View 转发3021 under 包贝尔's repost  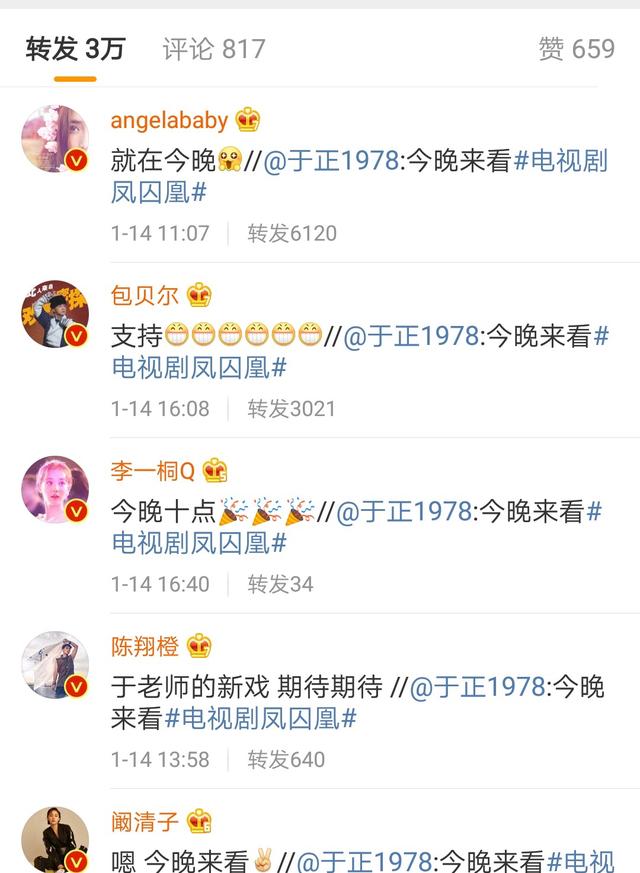pos(292,408)
